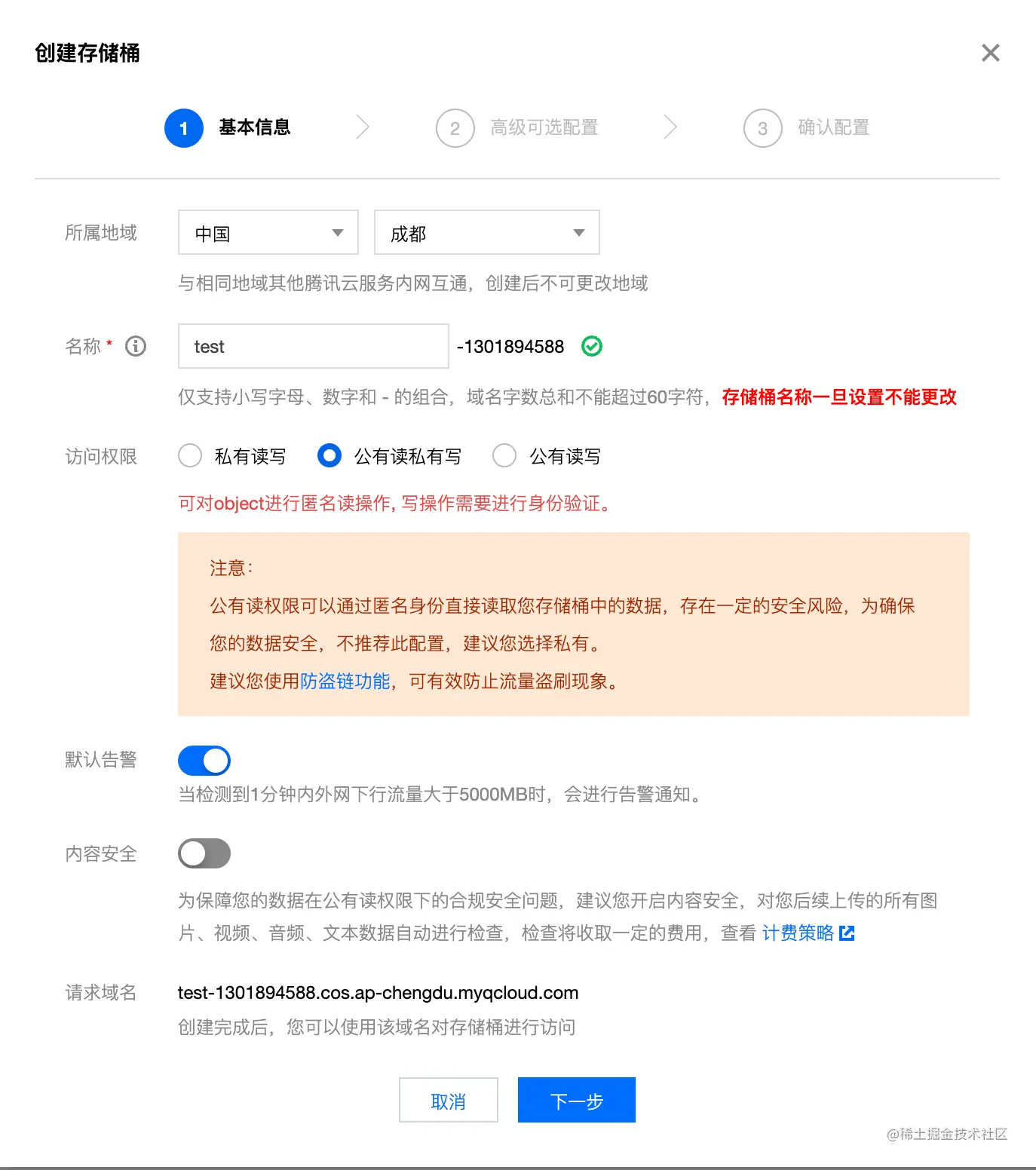Continue with the 下一步 button
The height and width of the screenshot is (1170, 1036).
click(576, 1101)
